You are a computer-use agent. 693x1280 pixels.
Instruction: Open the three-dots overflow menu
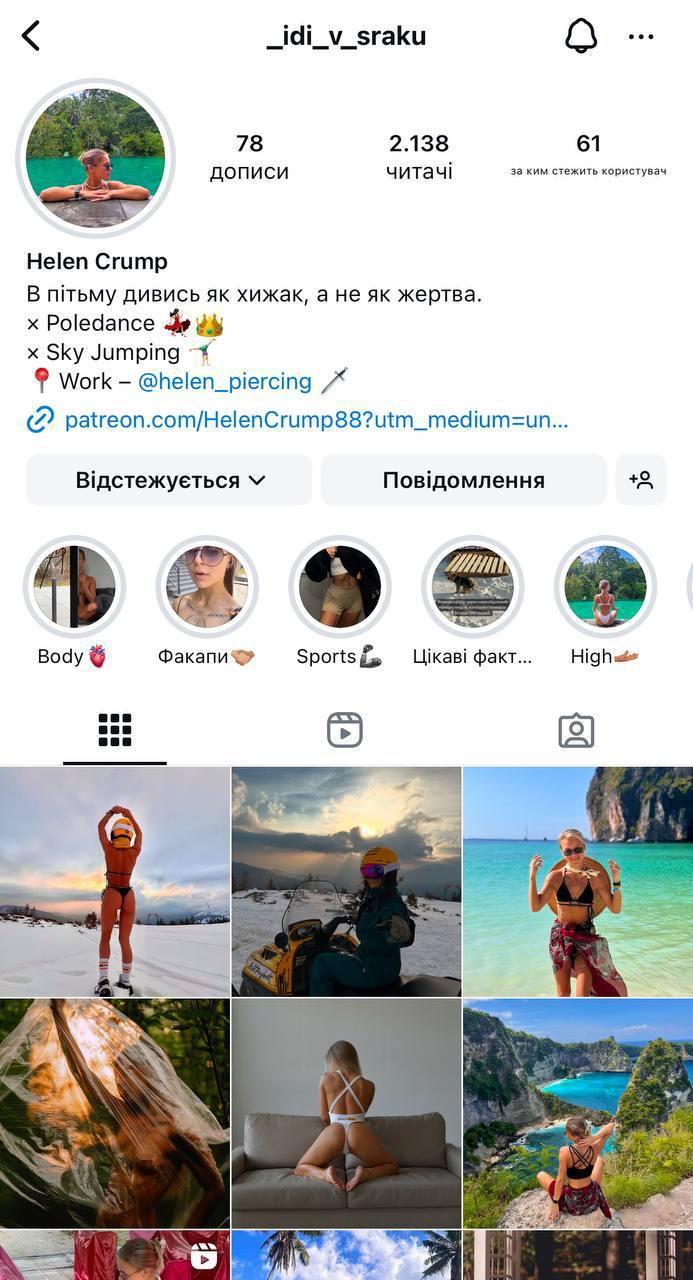pyautogui.click(x=641, y=37)
